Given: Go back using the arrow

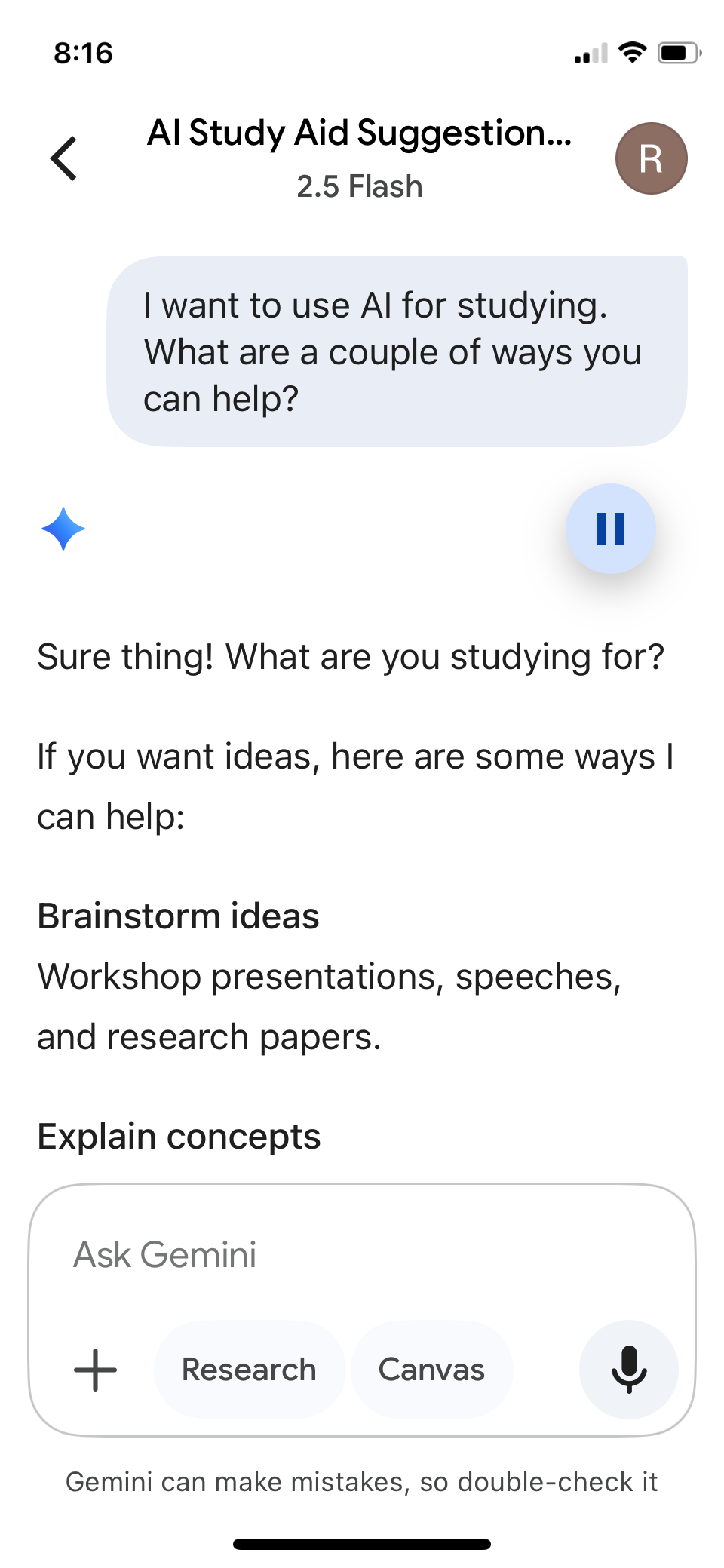Looking at the screenshot, I should (x=64, y=158).
